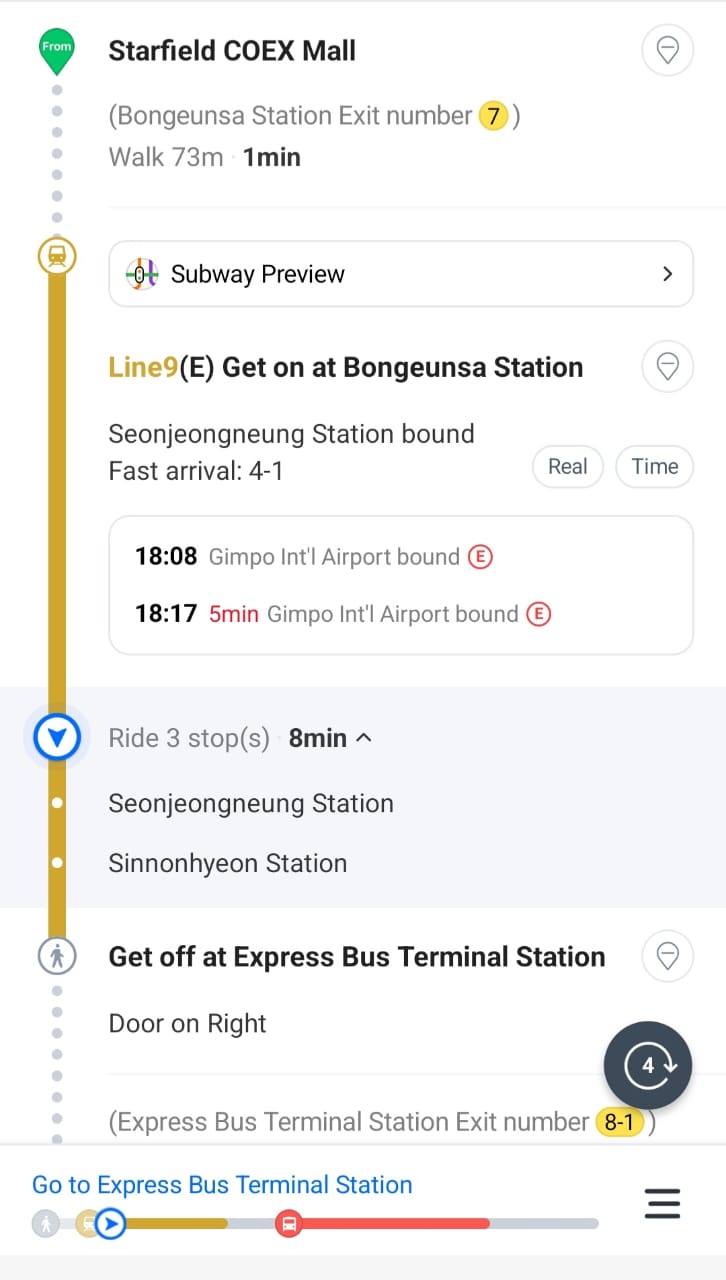Tap the refresh button with 4 countdown
This screenshot has width=726, height=1280.
[x=648, y=1065]
